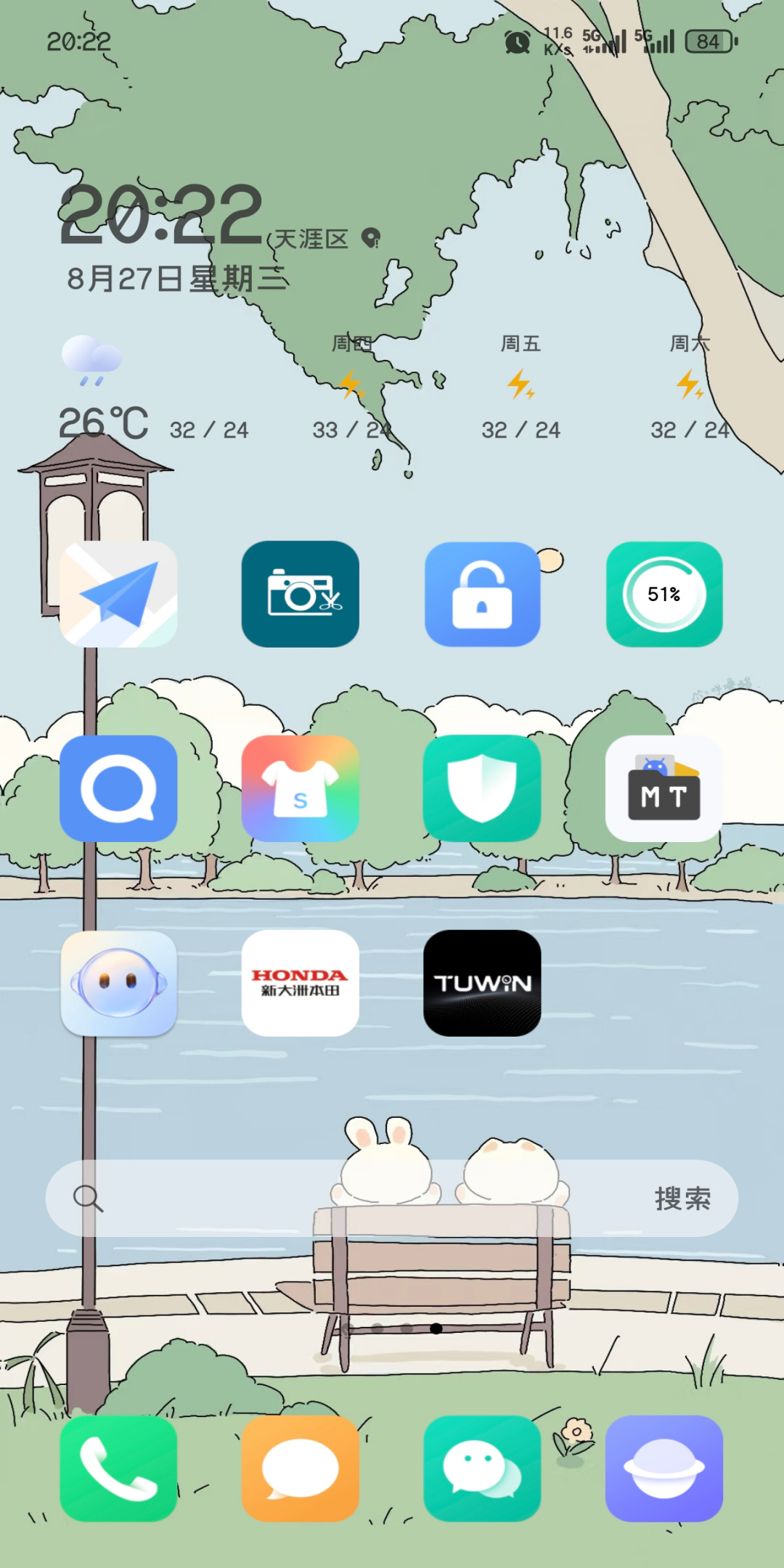Tap the 搜索 button
Screen dimensions: 784x1568
coord(682,1198)
